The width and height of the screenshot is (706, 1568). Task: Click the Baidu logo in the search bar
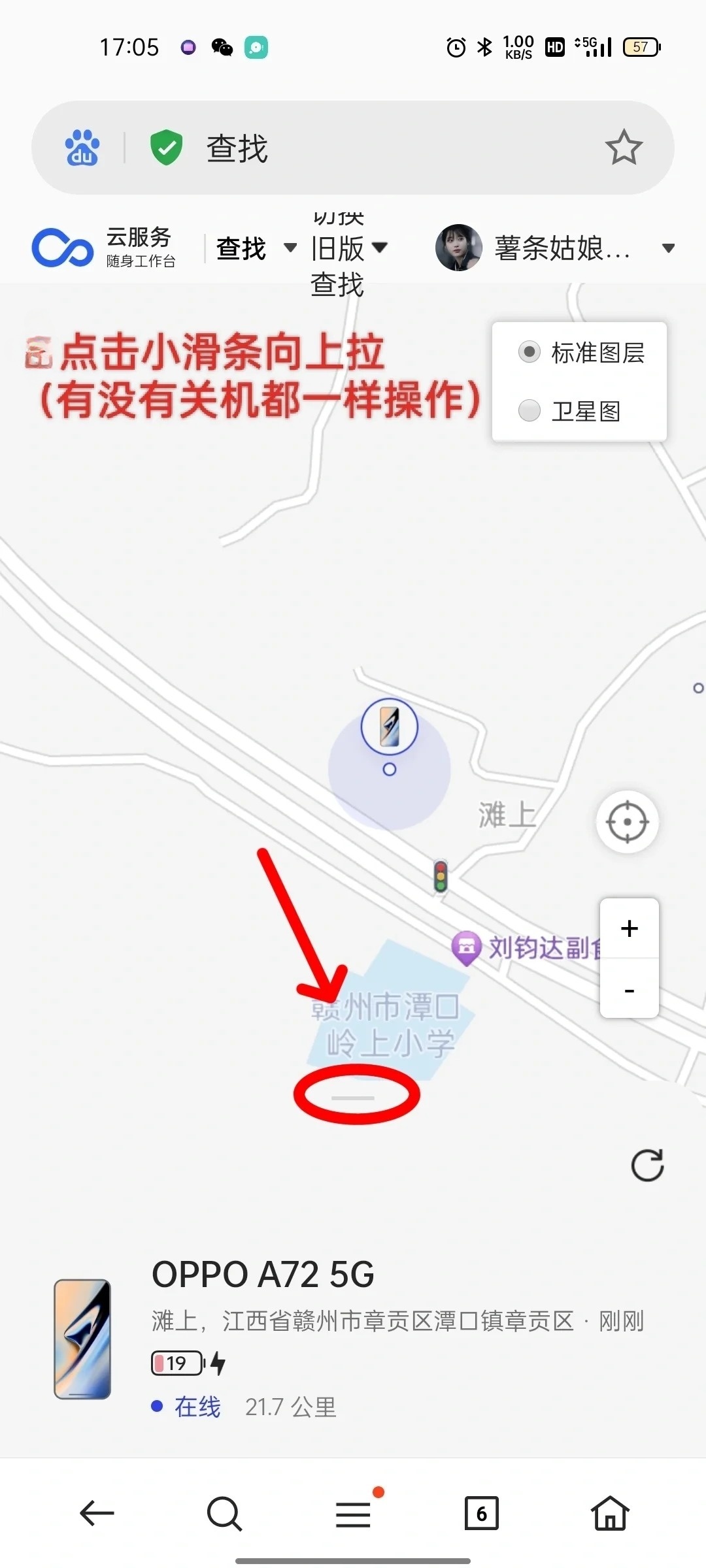80,148
